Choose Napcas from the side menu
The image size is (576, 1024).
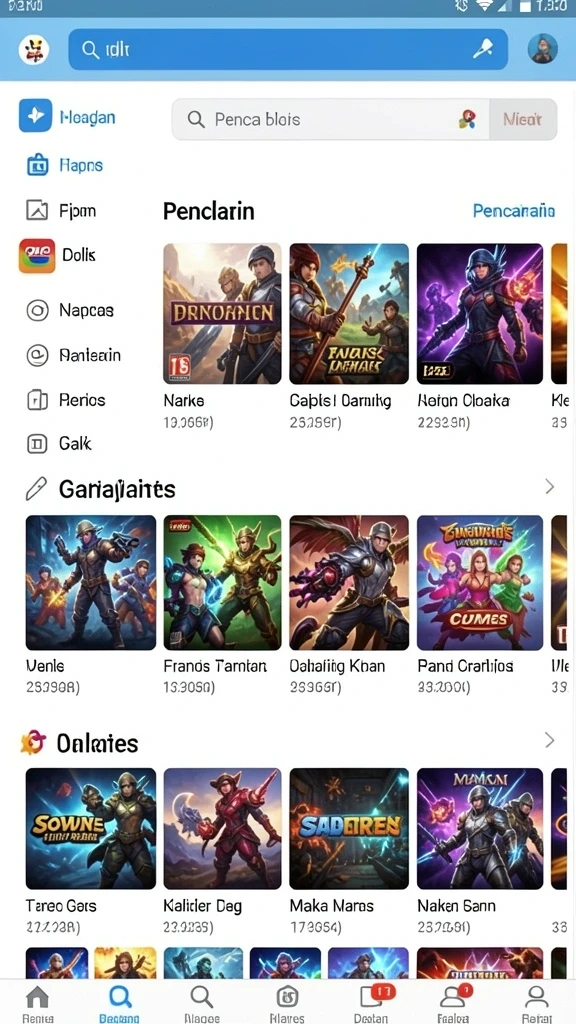coord(70,310)
